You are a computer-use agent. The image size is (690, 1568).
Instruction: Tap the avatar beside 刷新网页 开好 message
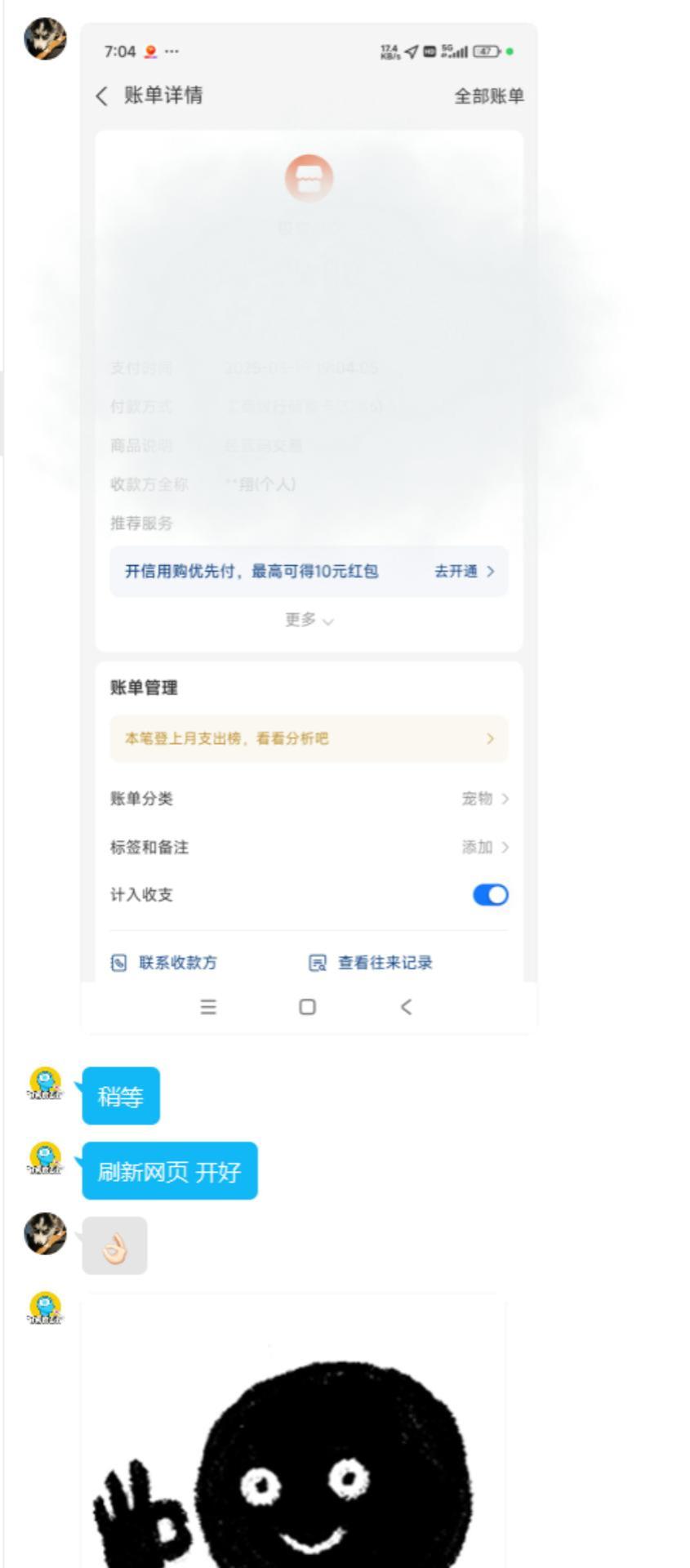tap(45, 1159)
